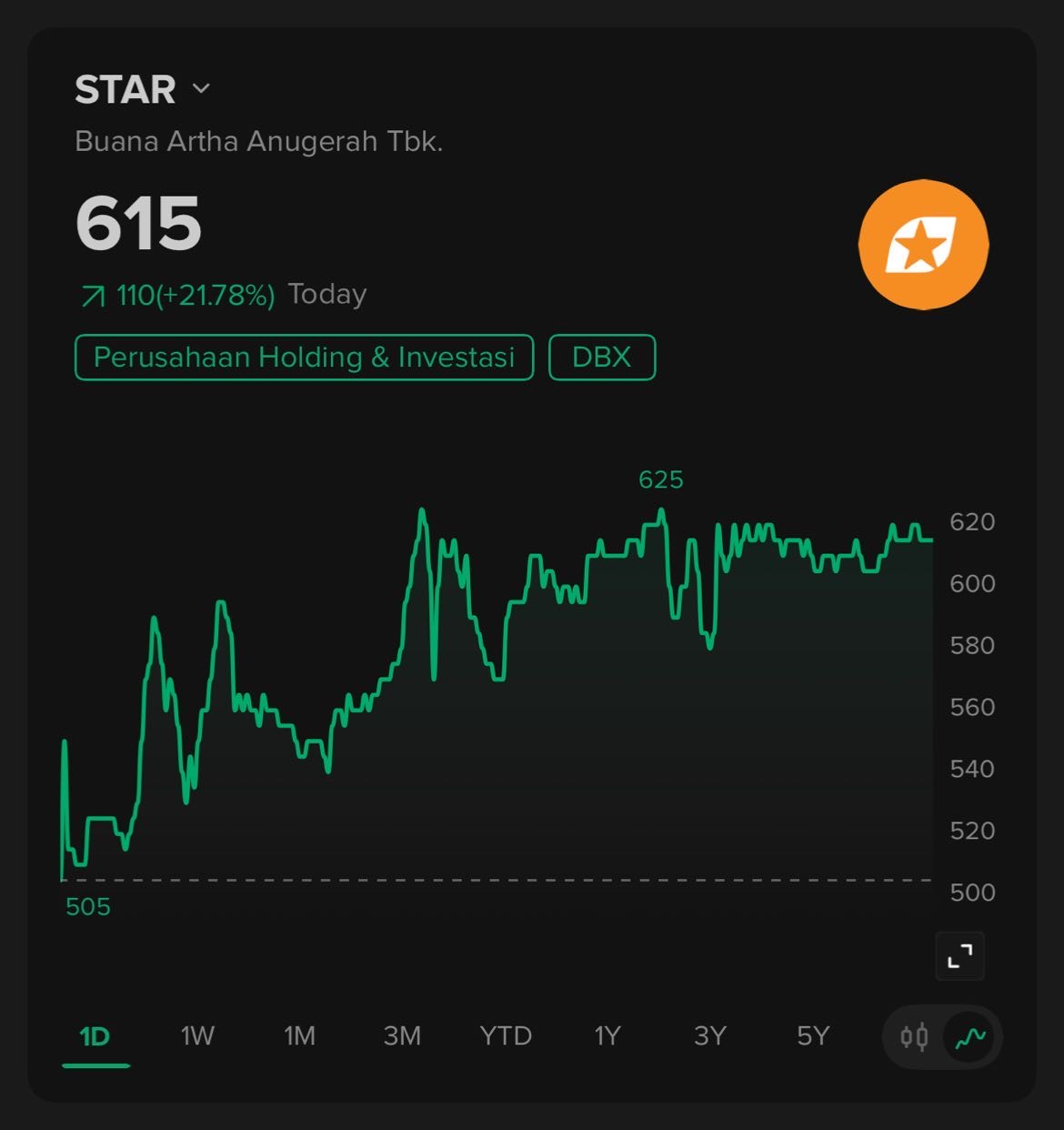The height and width of the screenshot is (1130, 1064).
Task: Show the 1Y chart range
Action: (607, 1036)
